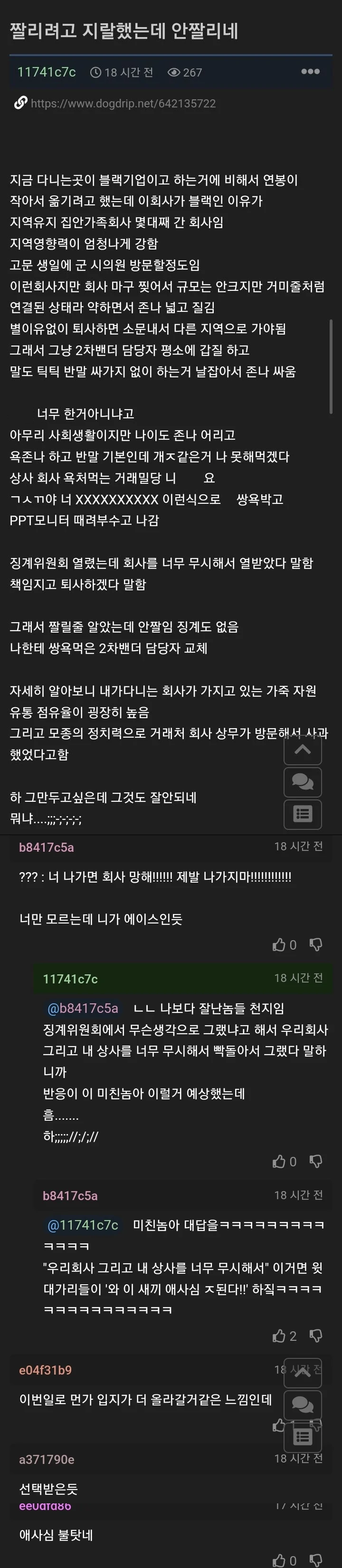Like the comment '너만 모르는데 니가 에이스인듯'
This screenshot has width=342, height=1568.
coord(279,945)
